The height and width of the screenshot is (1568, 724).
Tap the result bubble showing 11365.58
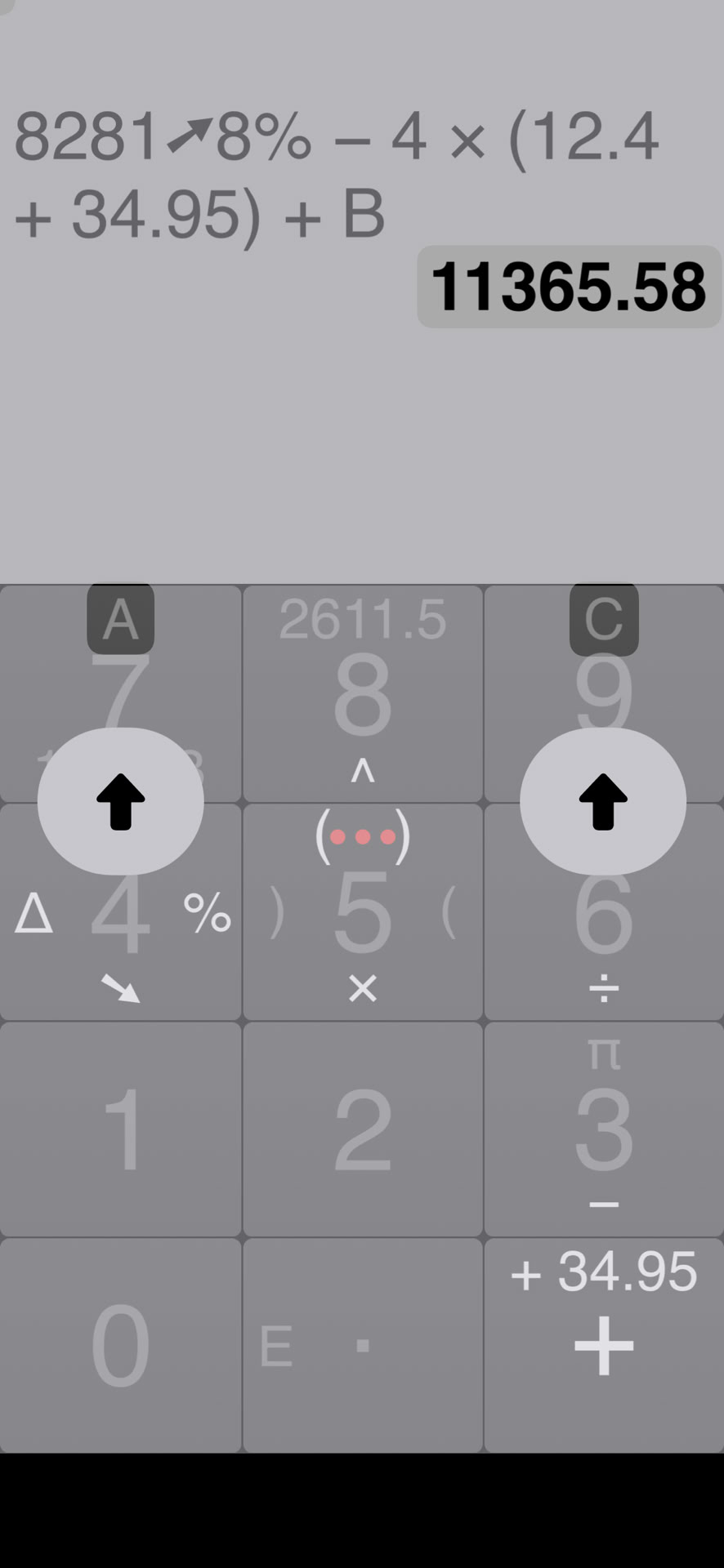tap(569, 287)
